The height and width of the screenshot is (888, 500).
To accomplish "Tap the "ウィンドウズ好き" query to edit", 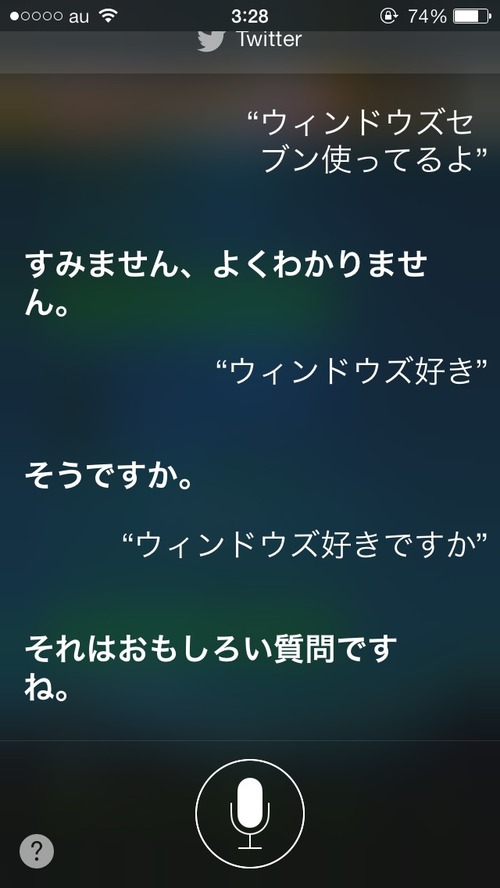I will tap(352, 372).
